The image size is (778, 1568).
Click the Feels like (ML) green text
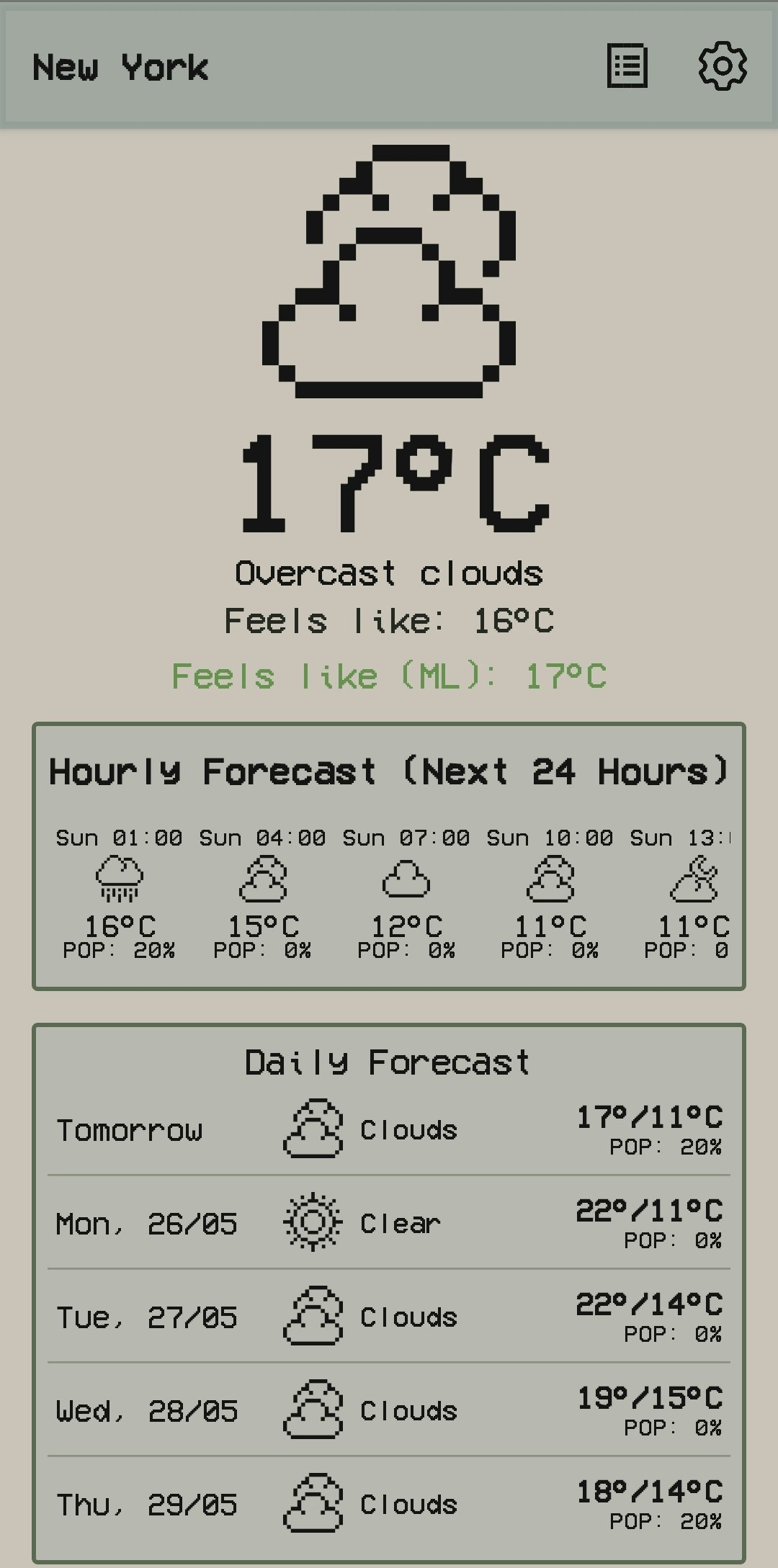(x=389, y=676)
